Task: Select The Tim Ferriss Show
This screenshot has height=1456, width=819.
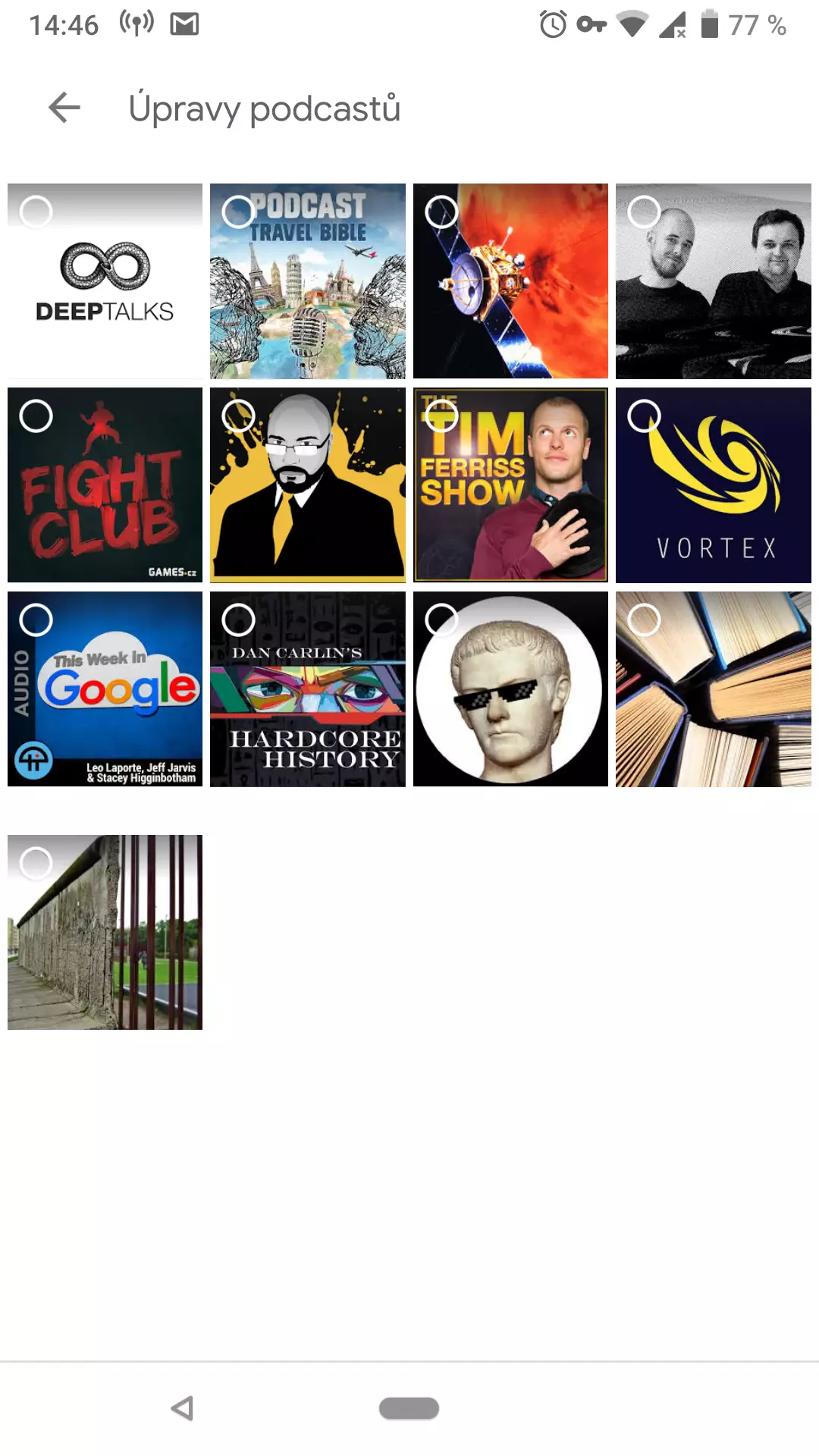Action: [x=510, y=485]
